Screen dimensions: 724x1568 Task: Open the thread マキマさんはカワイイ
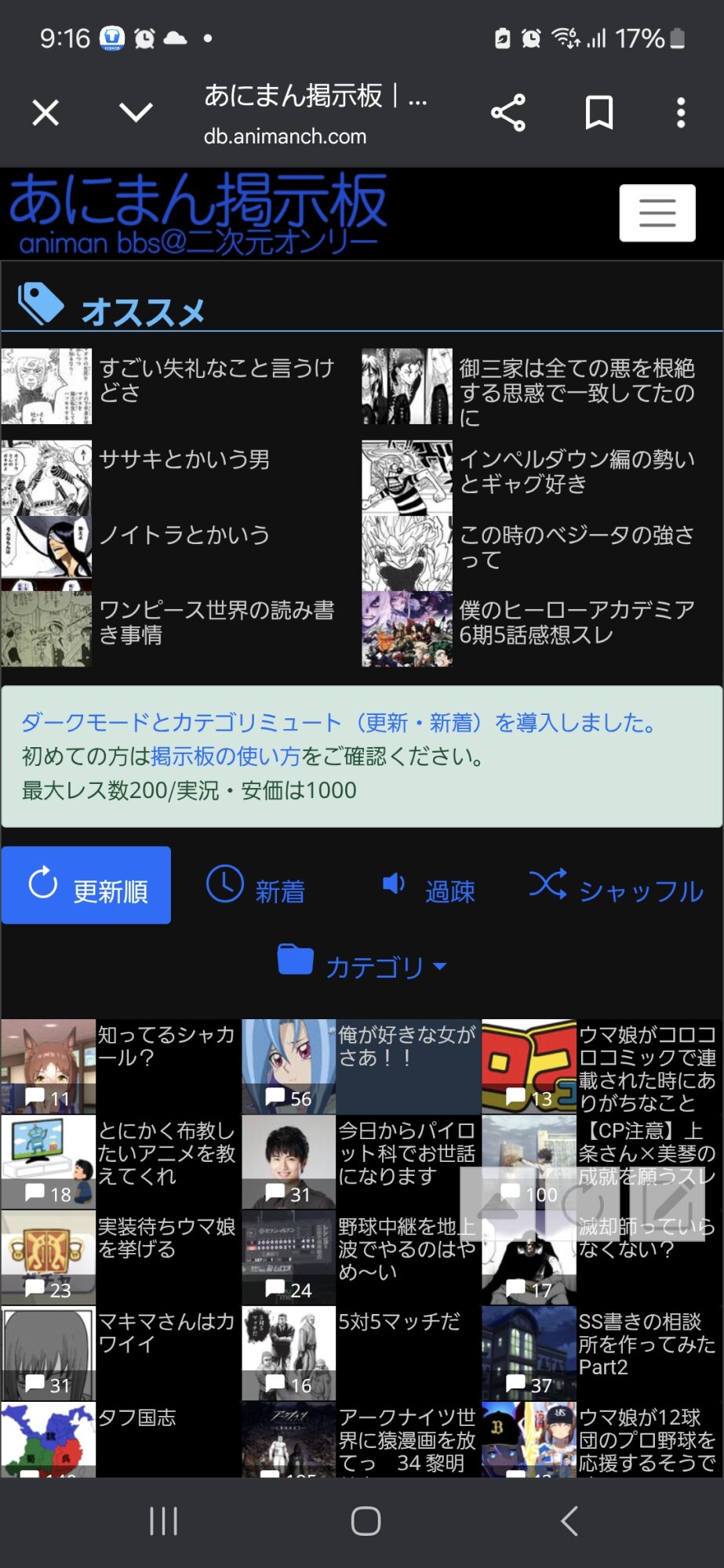(x=165, y=1333)
